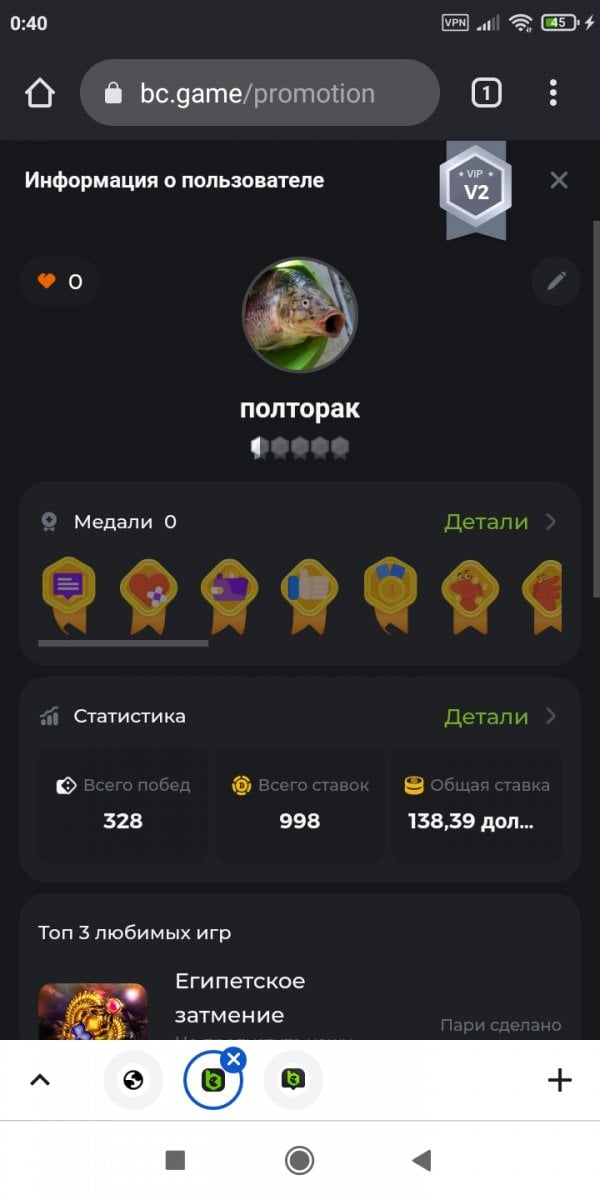Tap the bc.game/promotion address bar
Viewport: 600px width, 1200px height.
[258, 94]
